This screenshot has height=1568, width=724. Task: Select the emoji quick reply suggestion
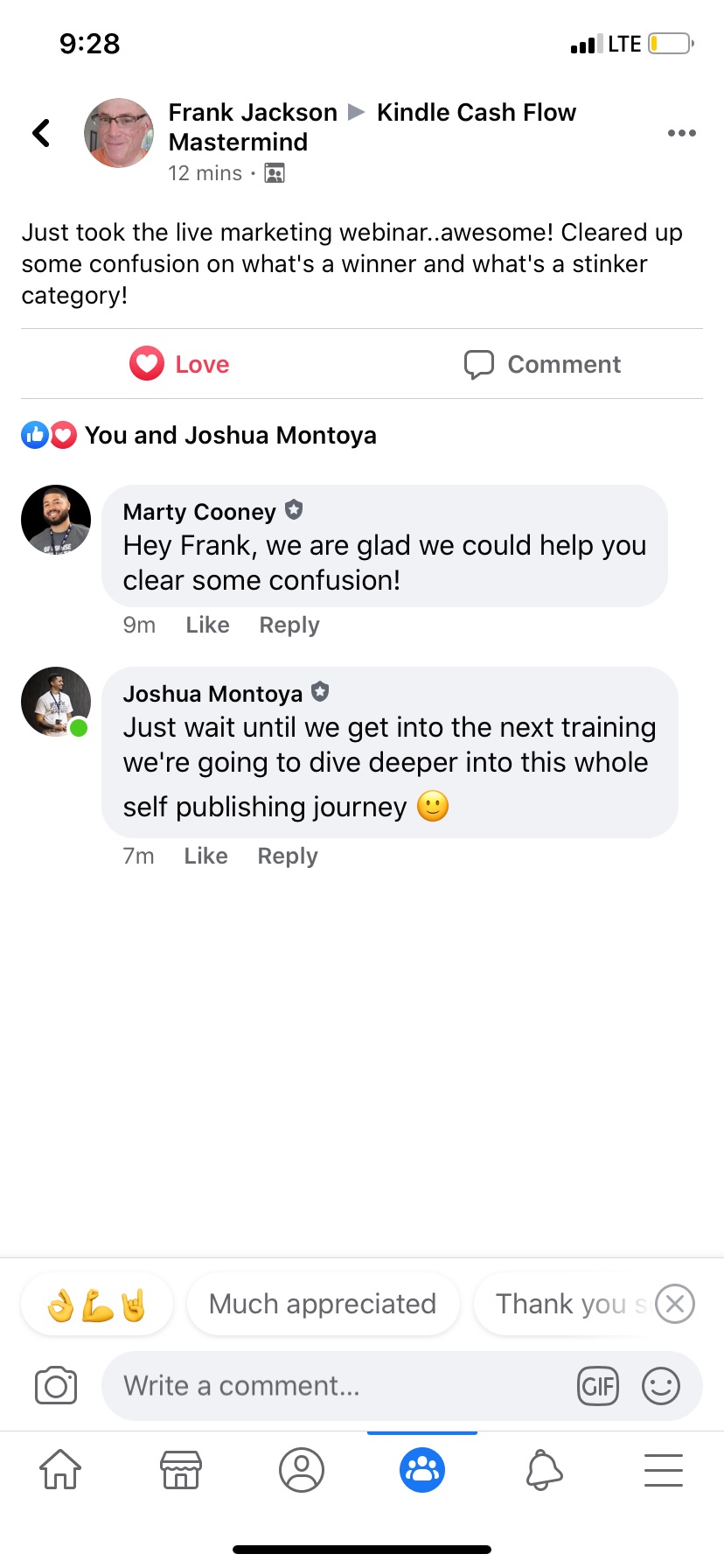coord(97,1304)
